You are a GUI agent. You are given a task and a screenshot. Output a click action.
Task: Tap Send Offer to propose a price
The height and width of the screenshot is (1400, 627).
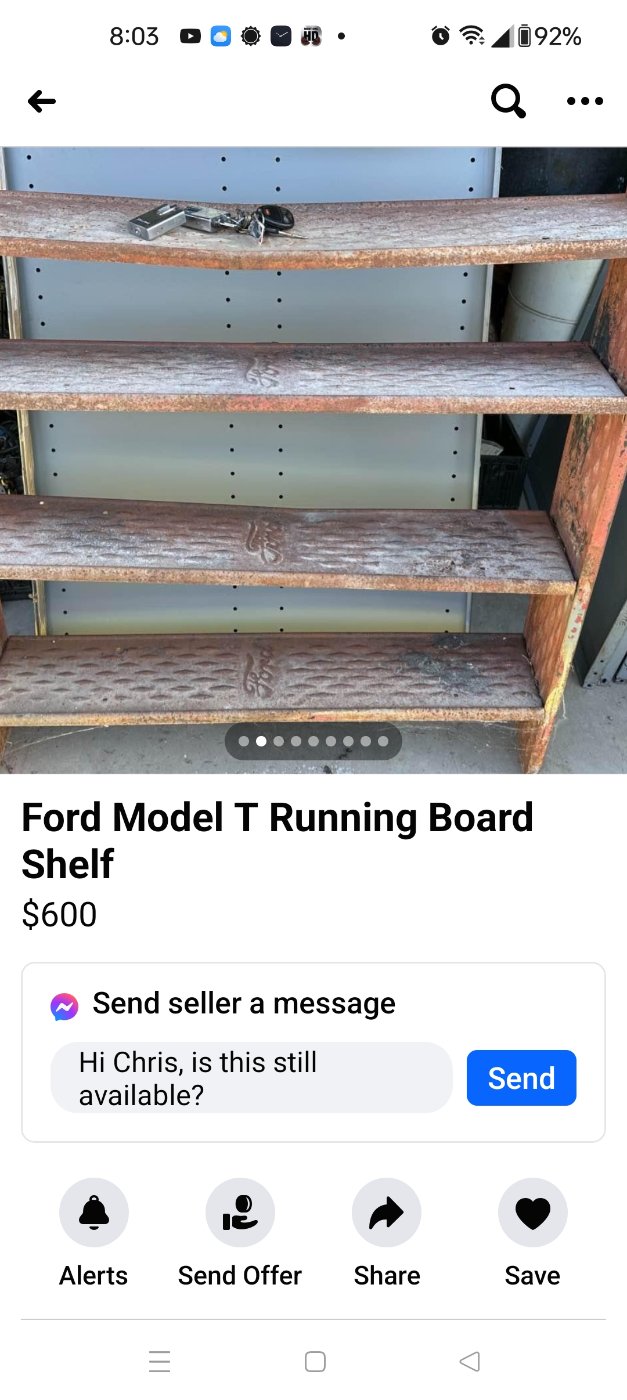[x=240, y=1213]
